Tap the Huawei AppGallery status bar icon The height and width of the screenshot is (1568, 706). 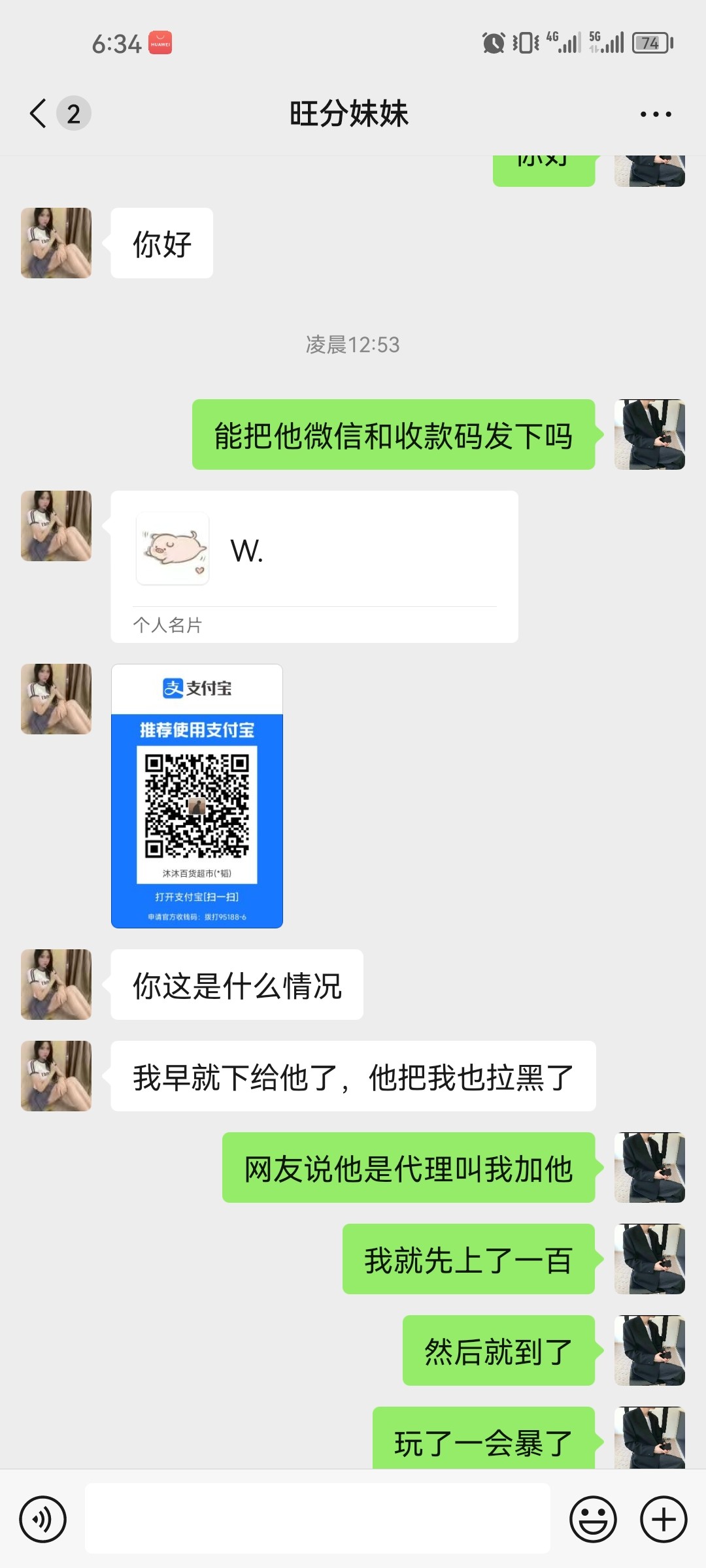tap(159, 41)
